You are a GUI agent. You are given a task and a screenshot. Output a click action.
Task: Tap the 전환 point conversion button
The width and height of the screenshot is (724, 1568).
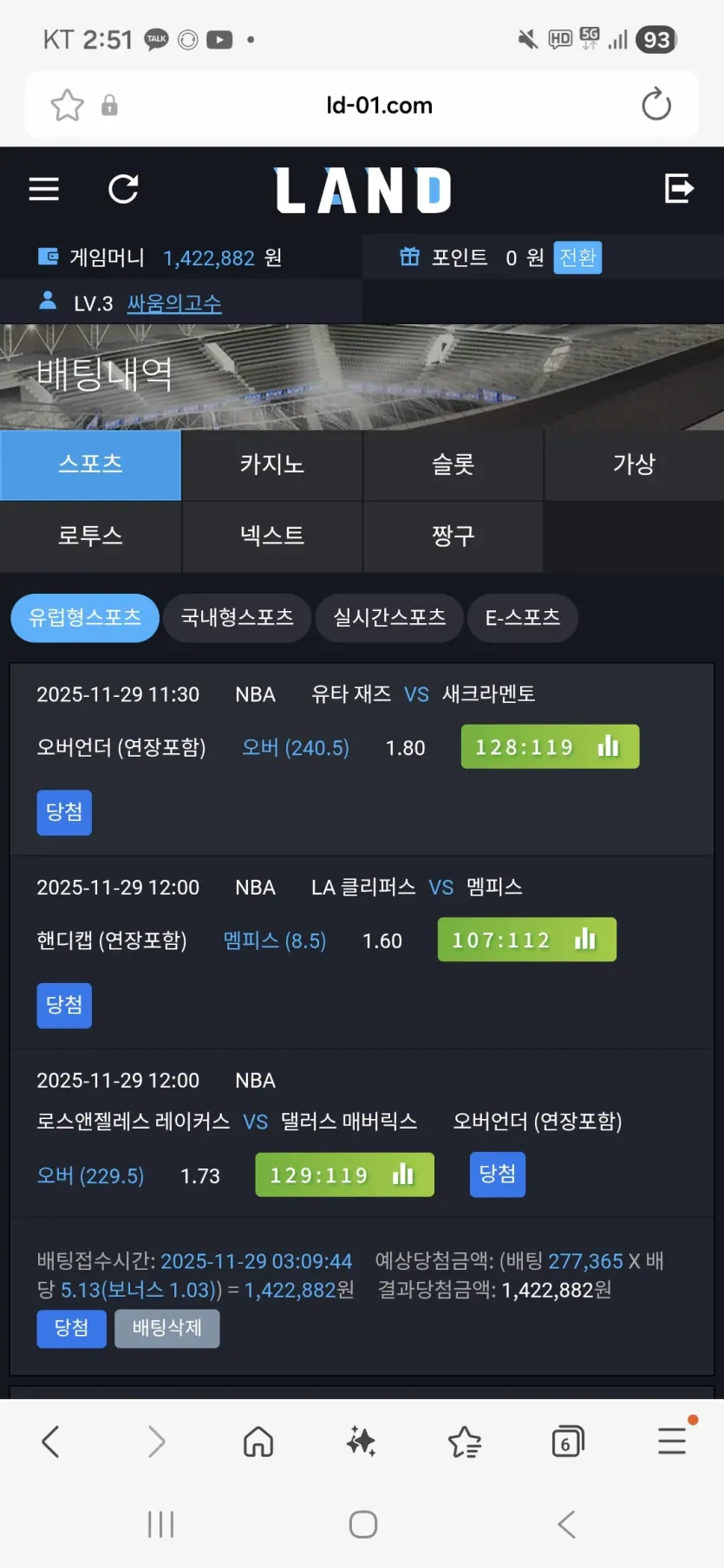577,257
